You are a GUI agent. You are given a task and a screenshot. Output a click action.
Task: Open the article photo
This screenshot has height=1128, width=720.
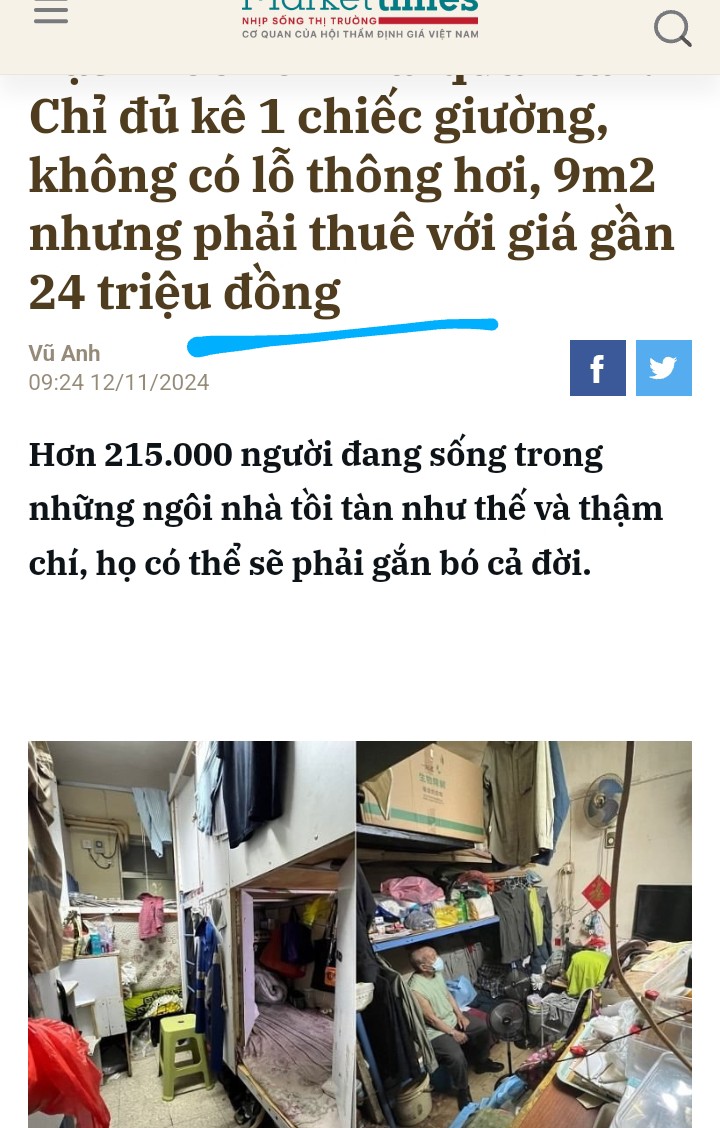(x=360, y=933)
